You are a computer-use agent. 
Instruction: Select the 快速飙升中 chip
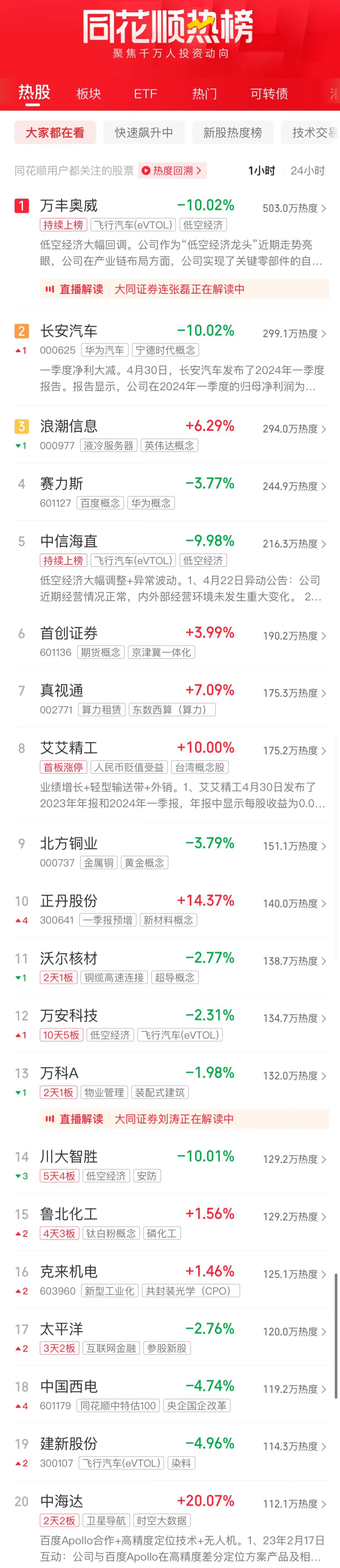point(144,133)
